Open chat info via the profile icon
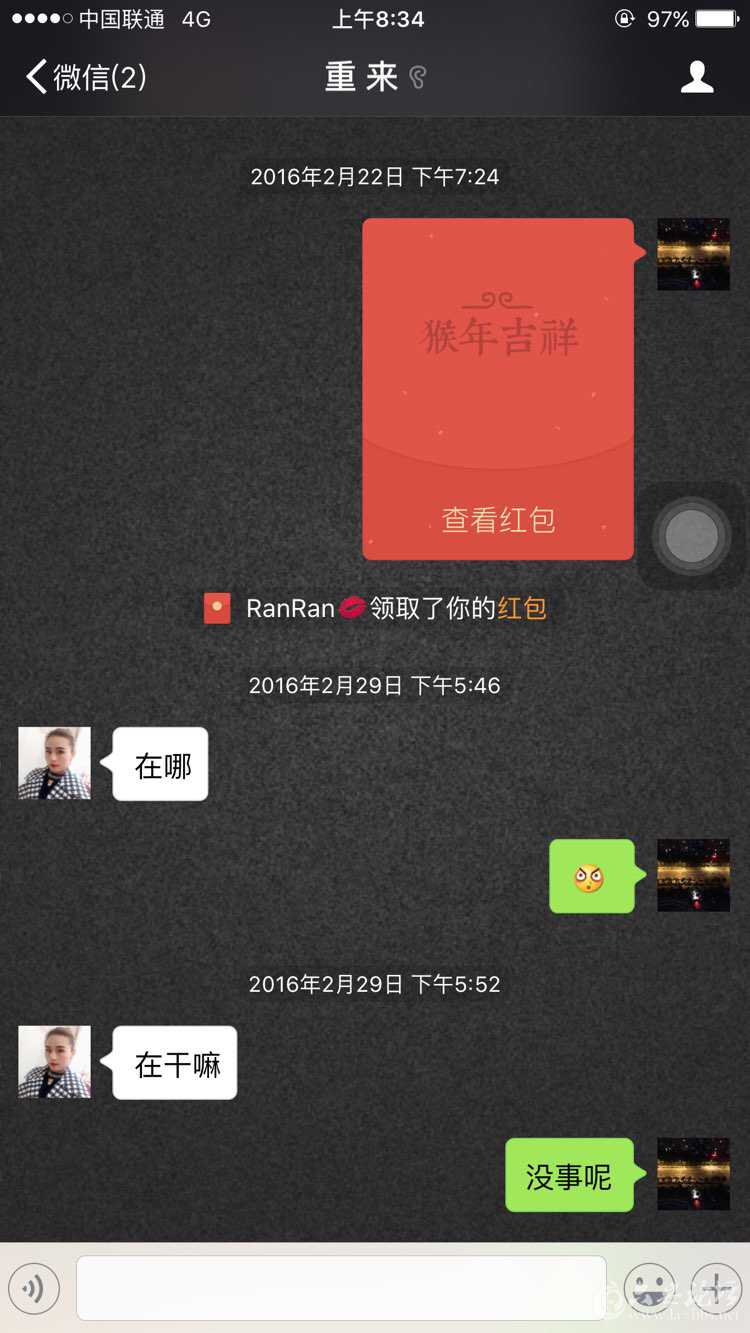This screenshot has width=750, height=1333. (x=697, y=77)
